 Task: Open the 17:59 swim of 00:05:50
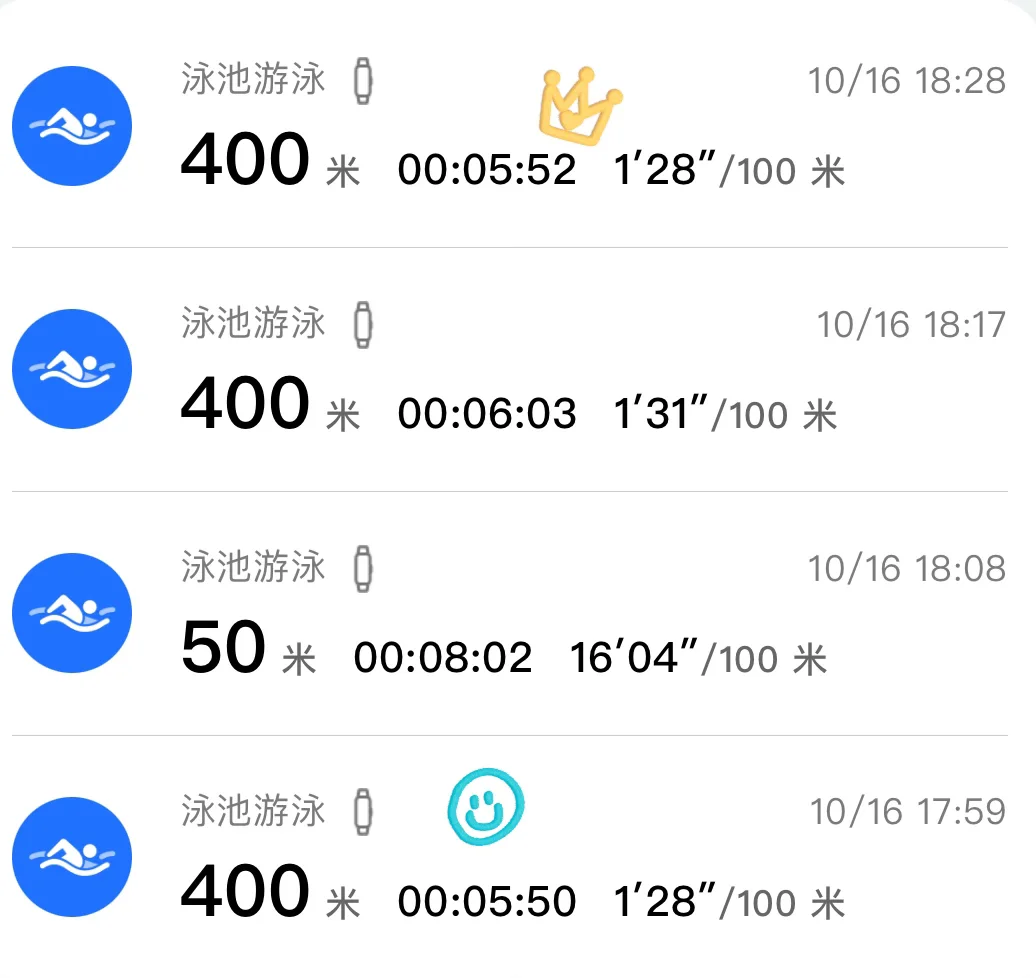point(510,856)
